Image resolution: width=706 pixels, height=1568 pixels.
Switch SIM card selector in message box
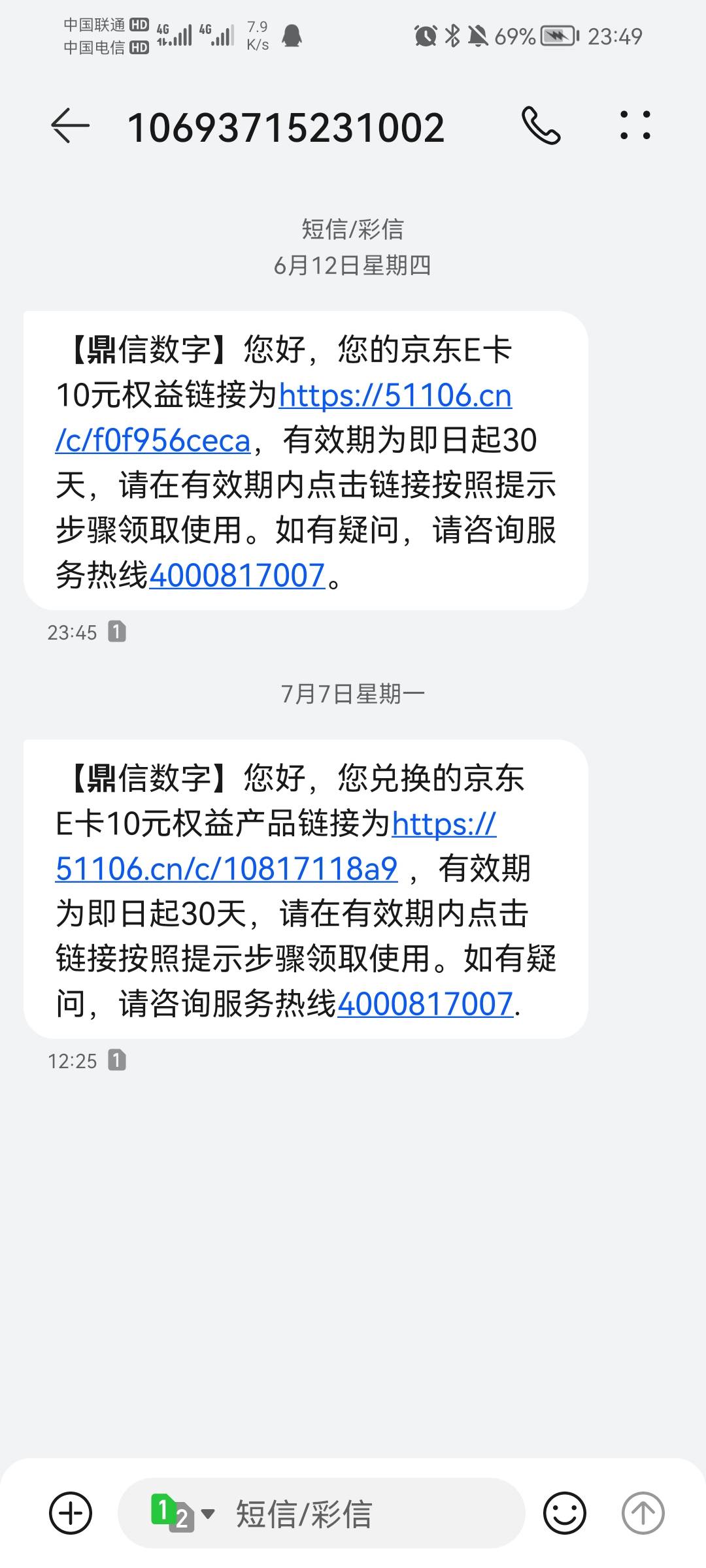click(x=182, y=1513)
